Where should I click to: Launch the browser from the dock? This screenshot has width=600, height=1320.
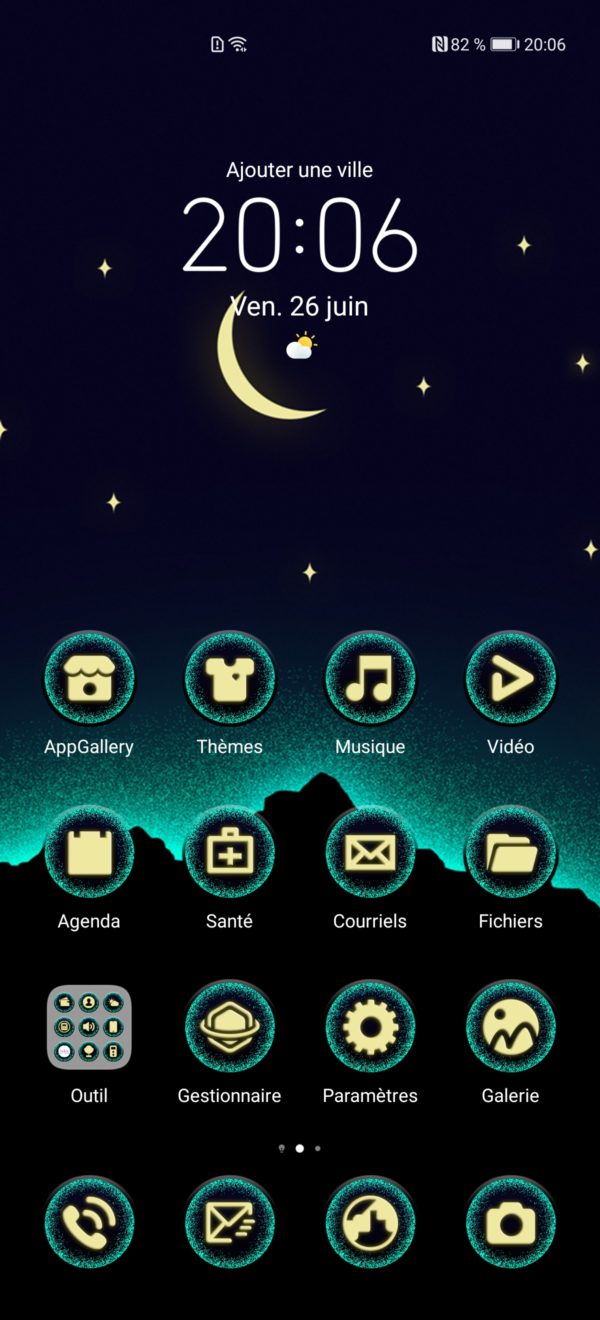(x=370, y=1222)
